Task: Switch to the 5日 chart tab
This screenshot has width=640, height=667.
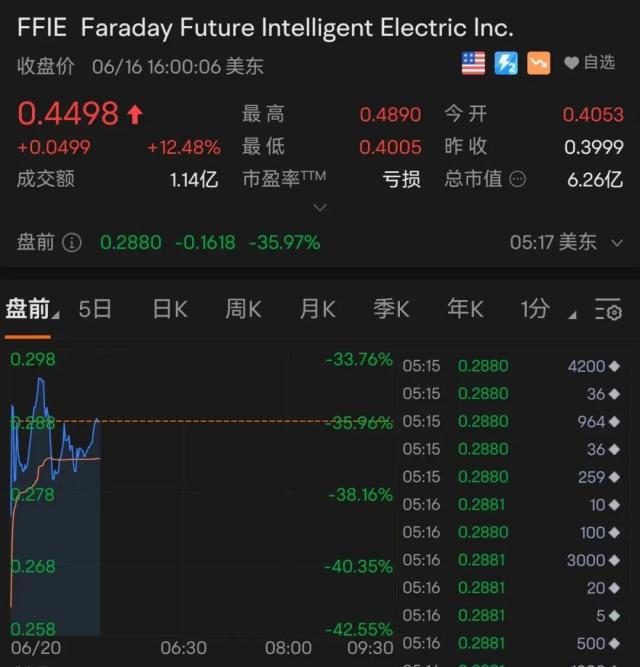Action: (95, 309)
